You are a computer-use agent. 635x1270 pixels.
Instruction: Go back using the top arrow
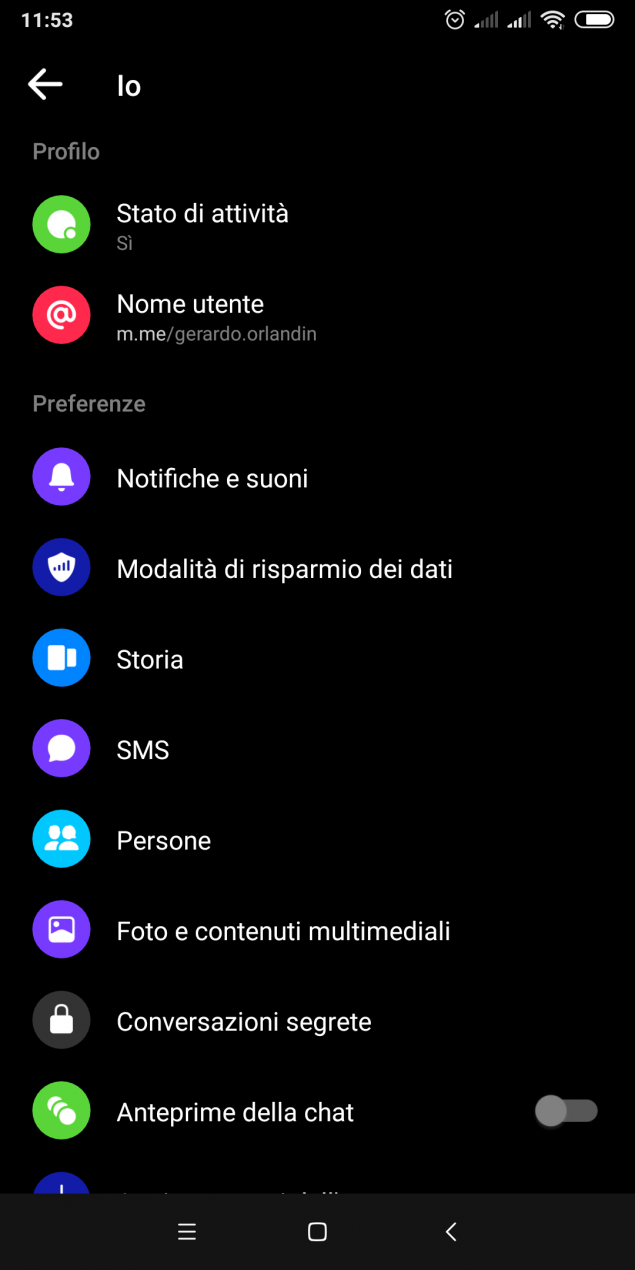coord(45,85)
